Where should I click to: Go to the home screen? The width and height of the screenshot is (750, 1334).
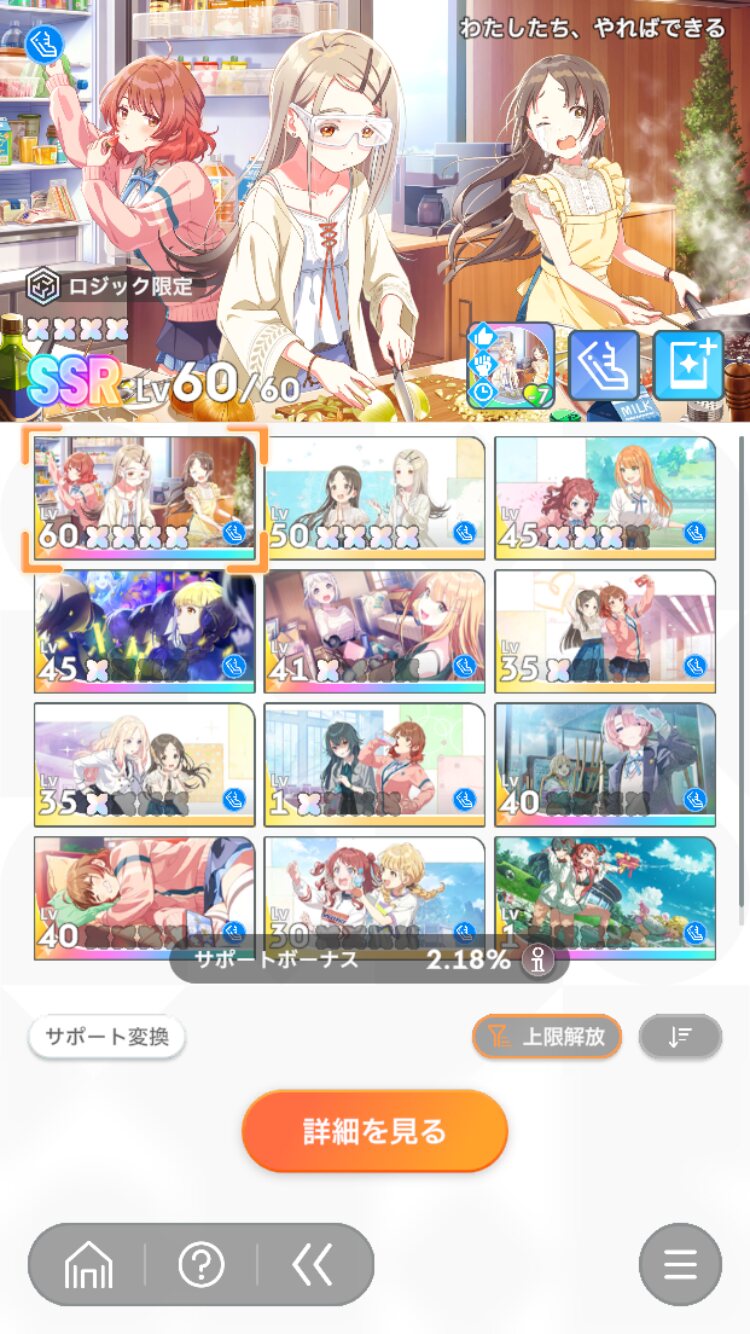88,1266
